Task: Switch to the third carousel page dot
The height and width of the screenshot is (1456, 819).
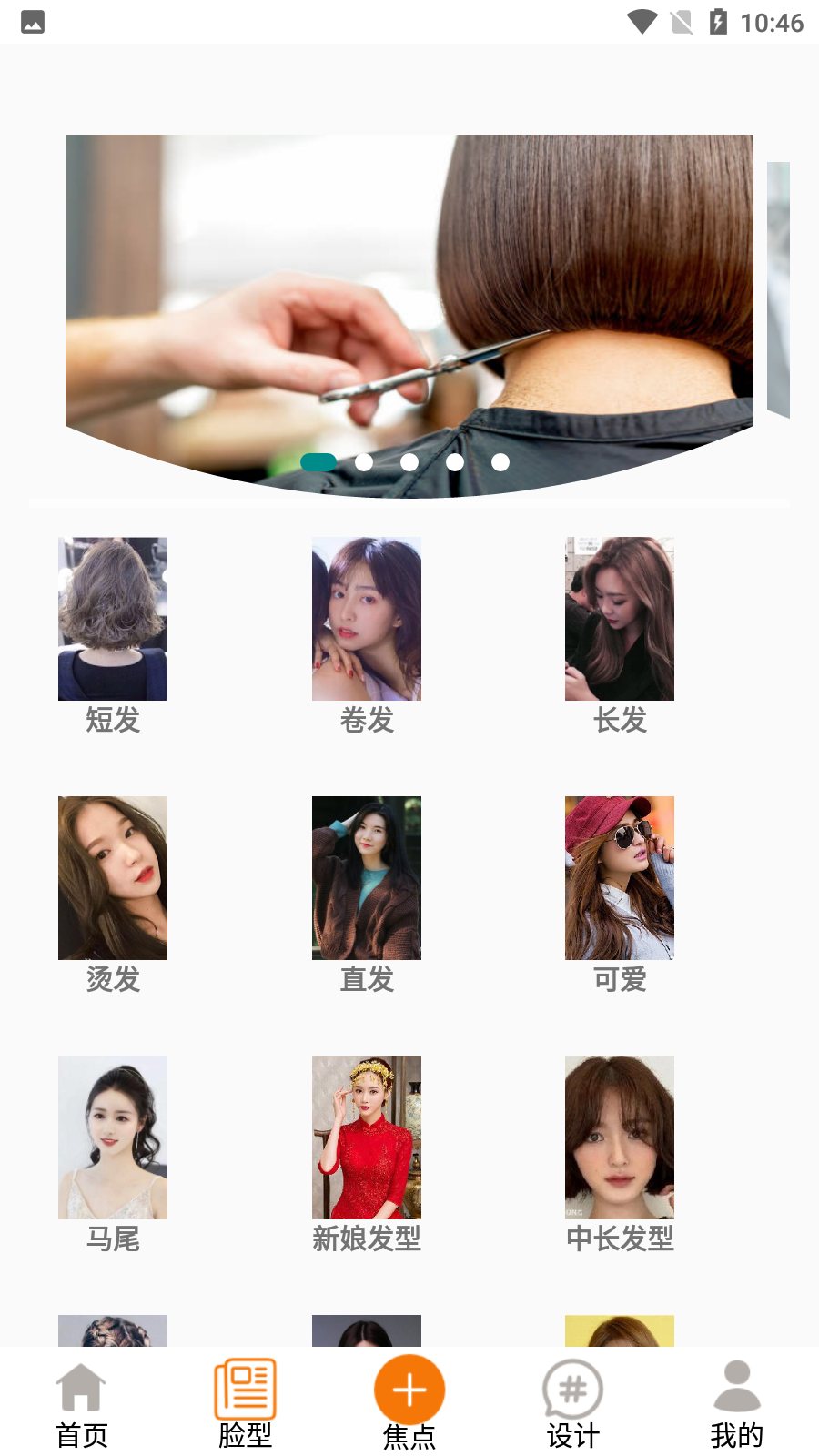Action: 409,461
